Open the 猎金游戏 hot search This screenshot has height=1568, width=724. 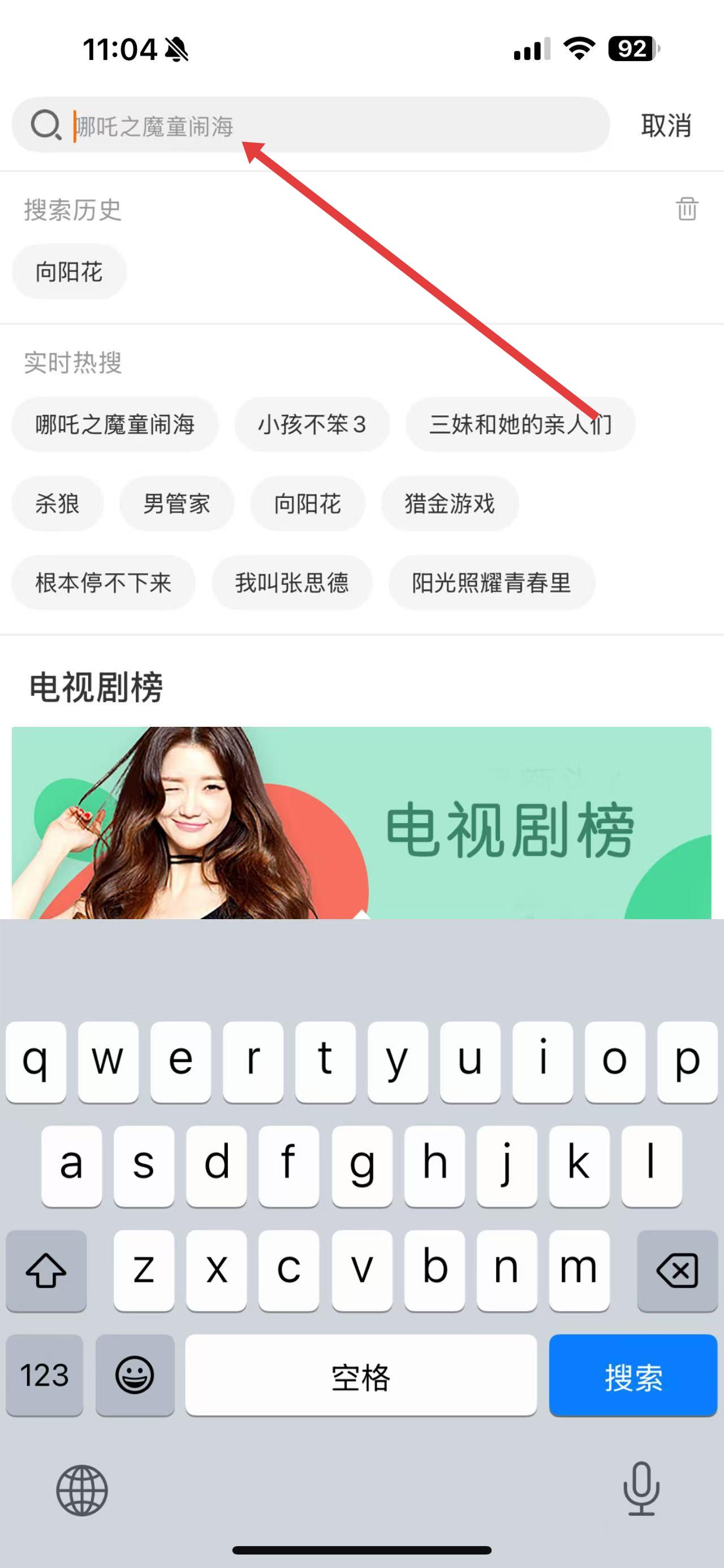click(449, 504)
